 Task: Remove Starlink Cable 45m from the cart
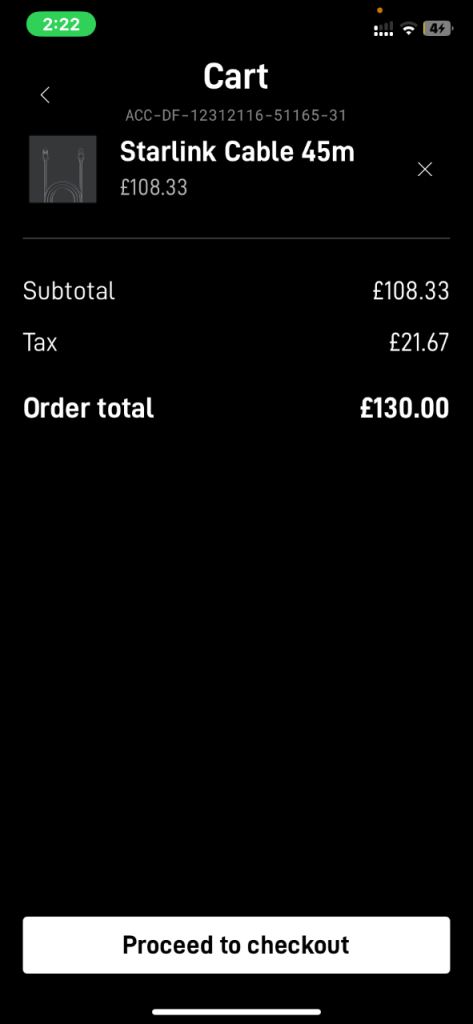click(425, 170)
